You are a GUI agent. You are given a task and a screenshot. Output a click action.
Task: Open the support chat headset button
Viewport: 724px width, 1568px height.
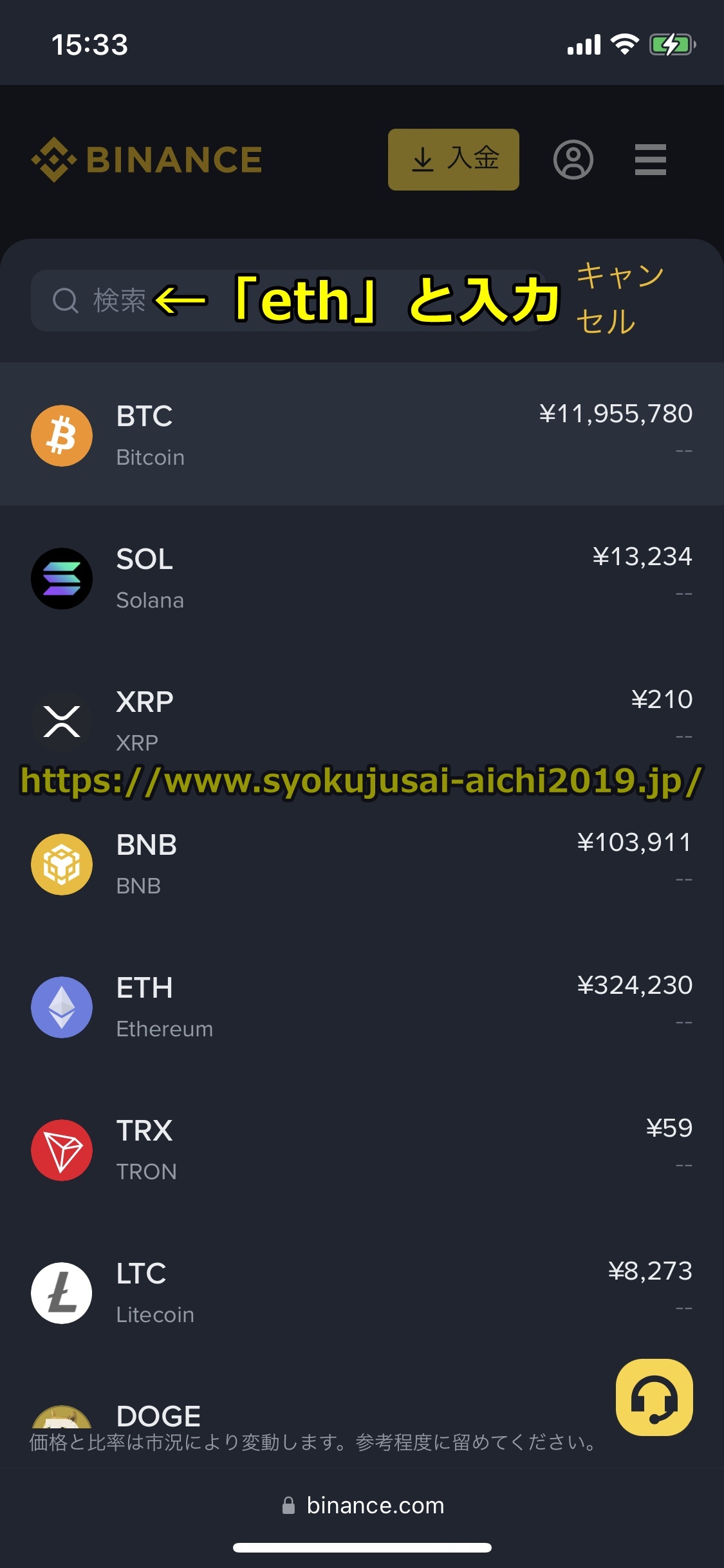[654, 1397]
